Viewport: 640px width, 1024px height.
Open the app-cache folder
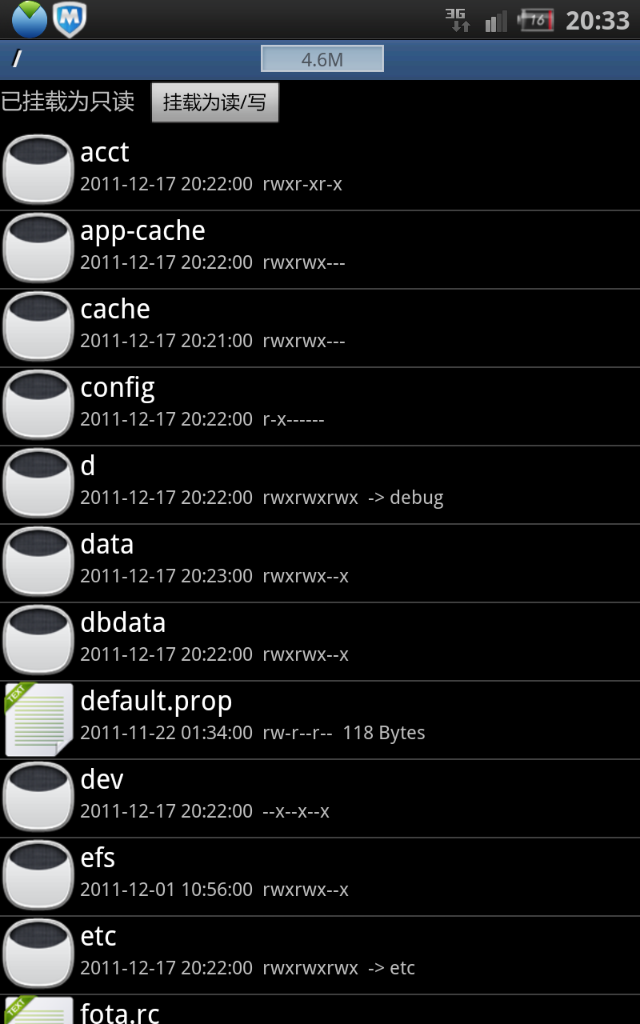[320, 246]
